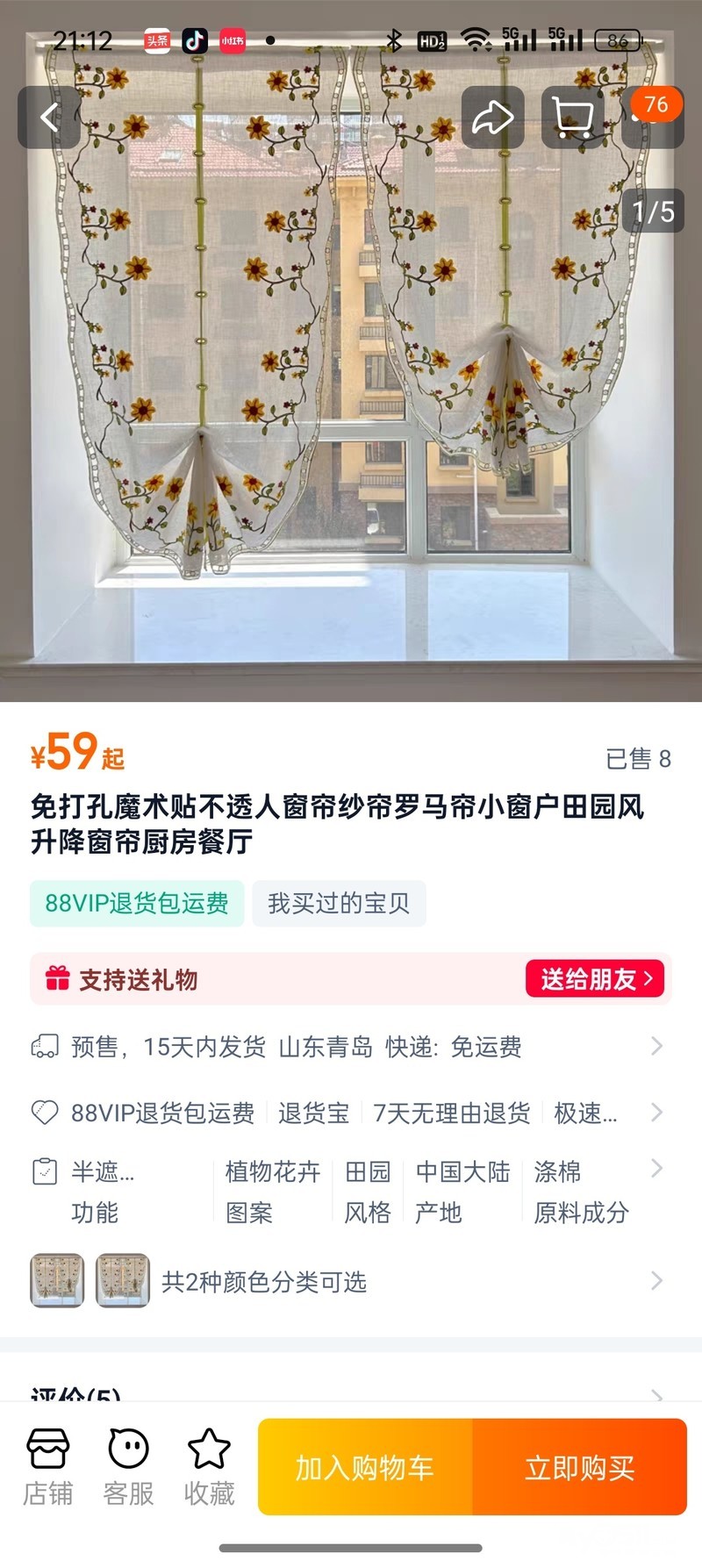The width and height of the screenshot is (702, 1568).
Task: Visit the 店铺 store page
Action: click(x=47, y=1466)
